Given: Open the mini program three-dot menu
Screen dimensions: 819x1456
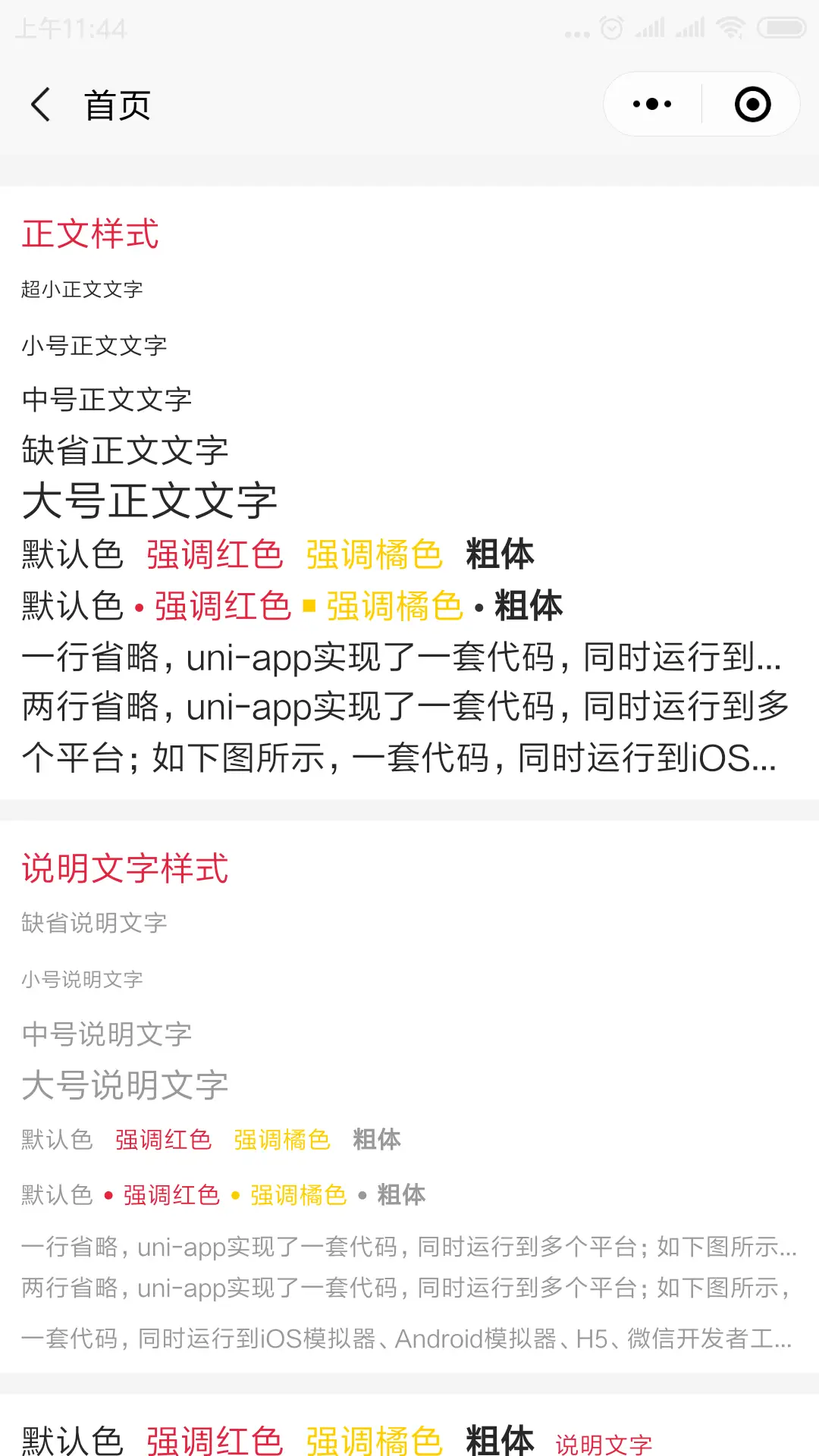Looking at the screenshot, I should (x=652, y=104).
